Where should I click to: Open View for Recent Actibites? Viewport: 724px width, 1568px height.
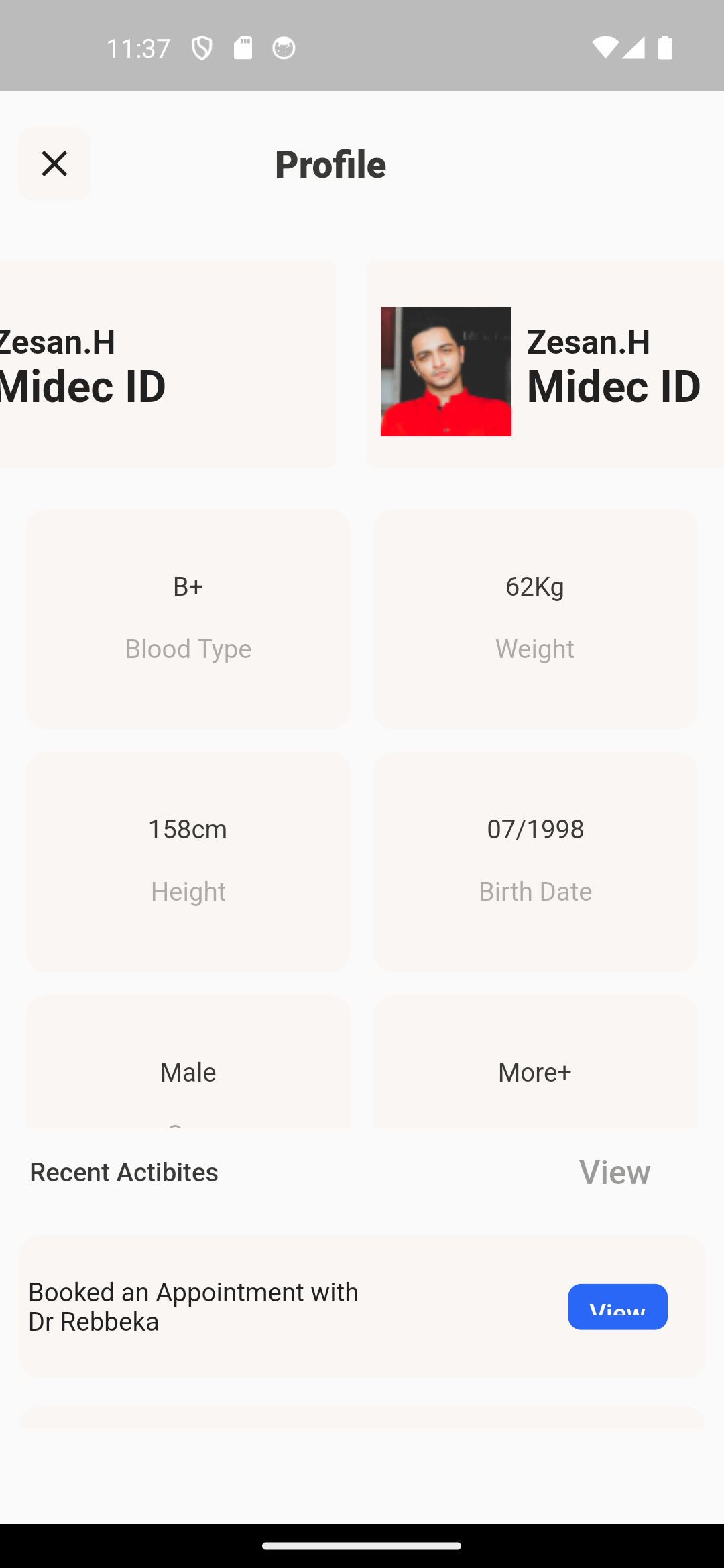tap(615, 1171)
